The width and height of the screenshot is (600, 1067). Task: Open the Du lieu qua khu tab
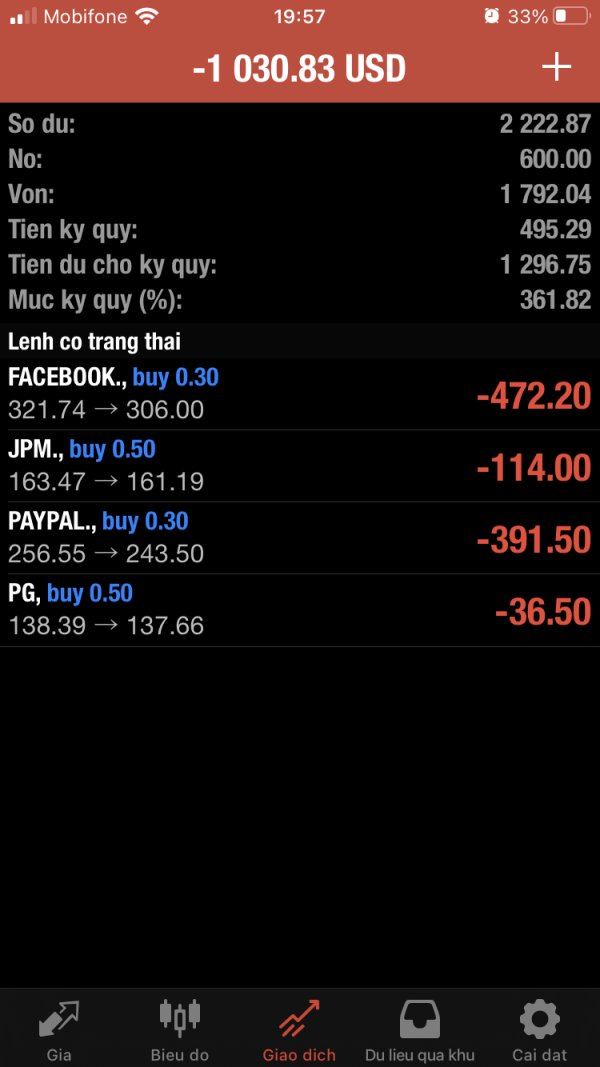click(x=420, y=1030)
